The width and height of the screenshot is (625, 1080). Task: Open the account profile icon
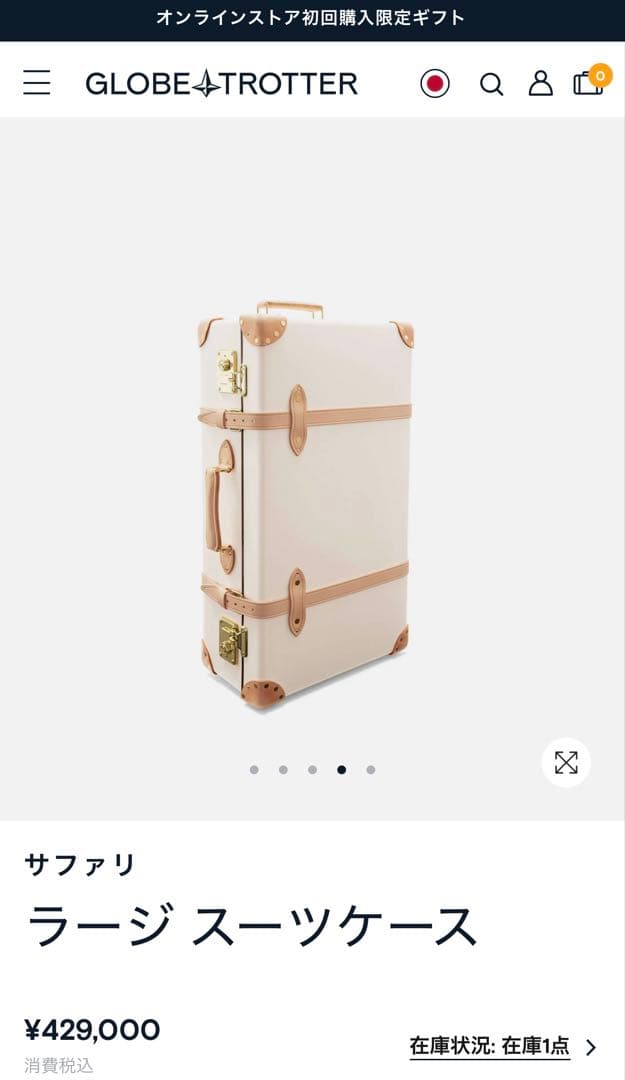pyautogui.click(x=540, y=83)
